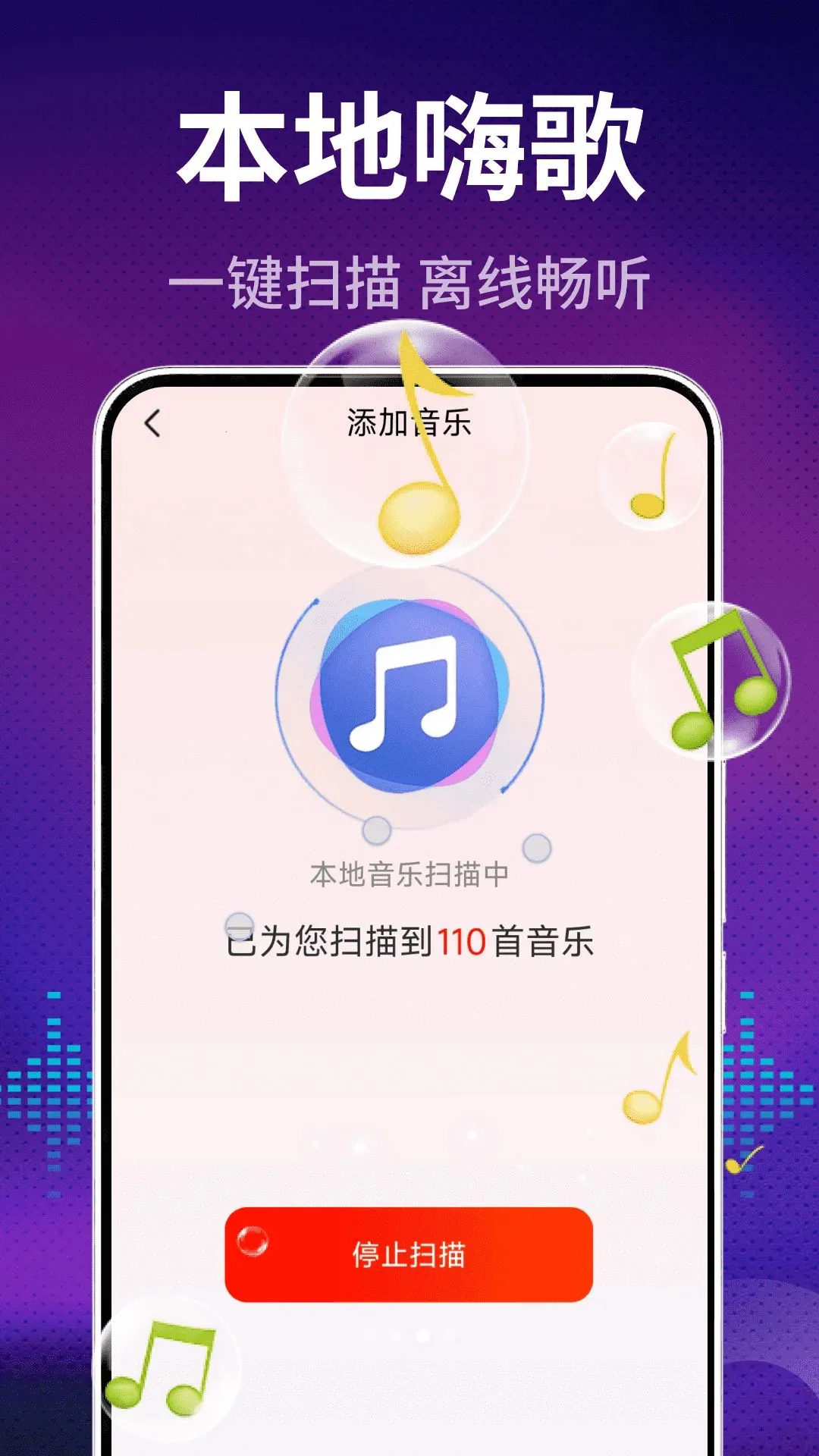Viewport: 819px width, 1456px height.
Task: Open the 添加音乐 title bar
Action: pyautogui.click(x=409, y=423)
